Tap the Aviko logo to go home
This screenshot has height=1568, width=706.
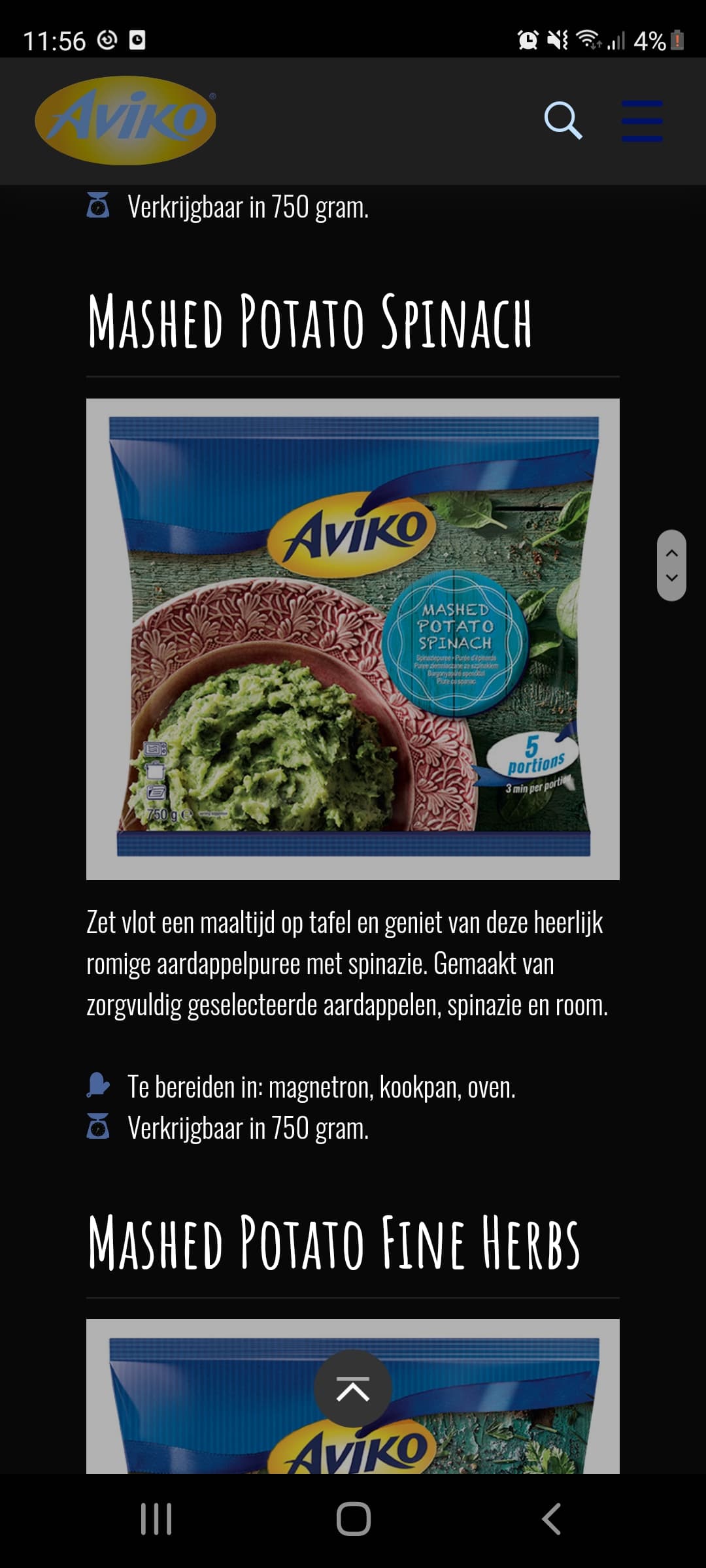point(126,120)
